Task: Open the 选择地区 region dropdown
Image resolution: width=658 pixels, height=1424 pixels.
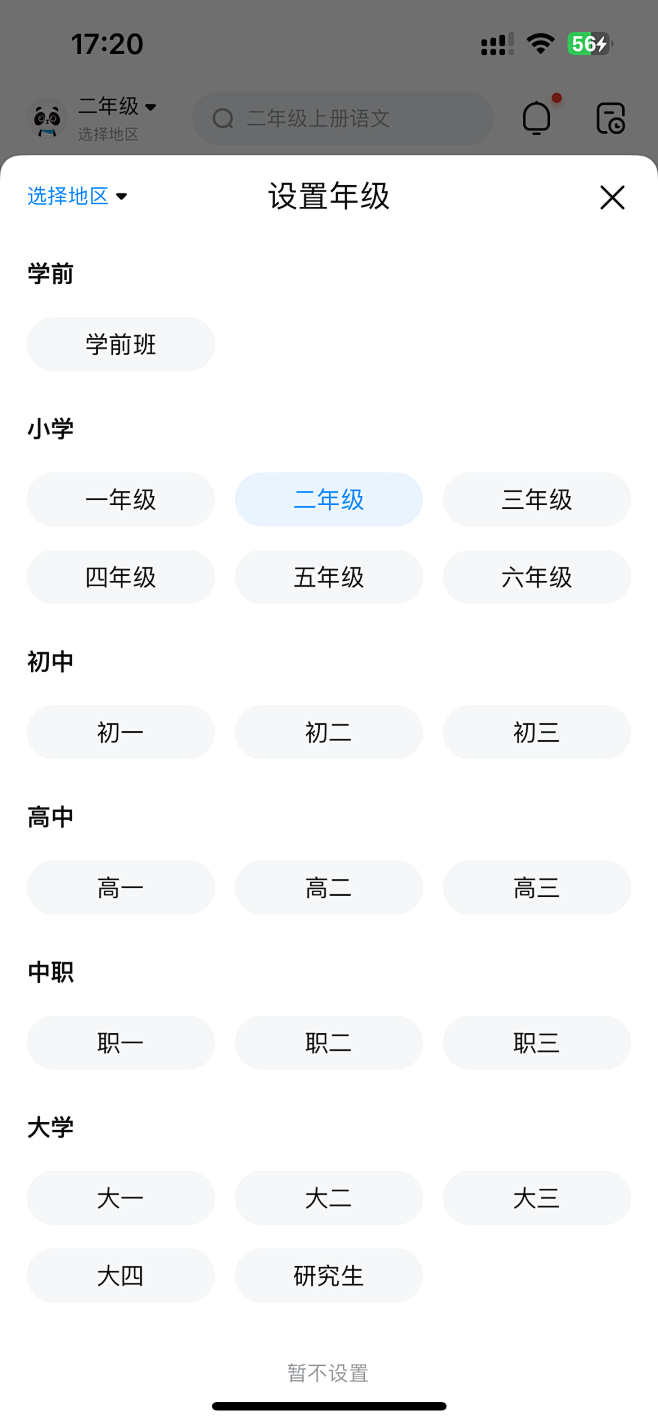Action: click(77, 196)
